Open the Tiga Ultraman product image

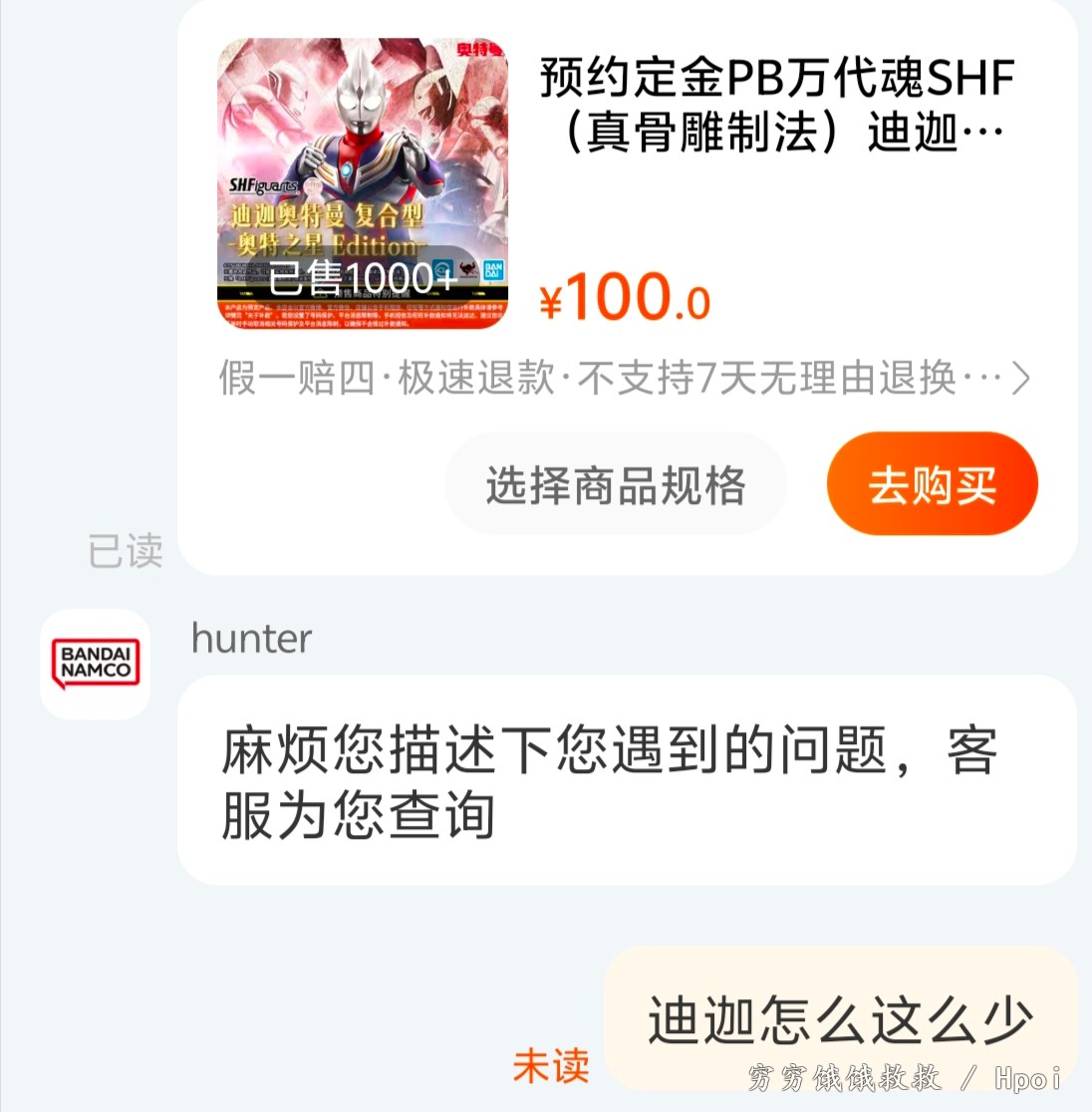click(363, 183)
